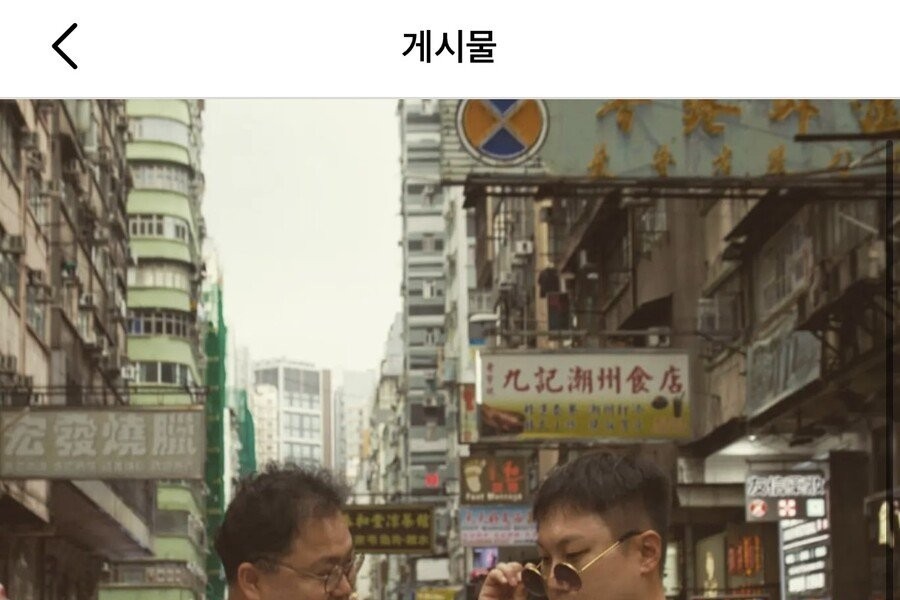Open the street photo in the post
This screenshot has width=900, height=600.
[450, 350]
